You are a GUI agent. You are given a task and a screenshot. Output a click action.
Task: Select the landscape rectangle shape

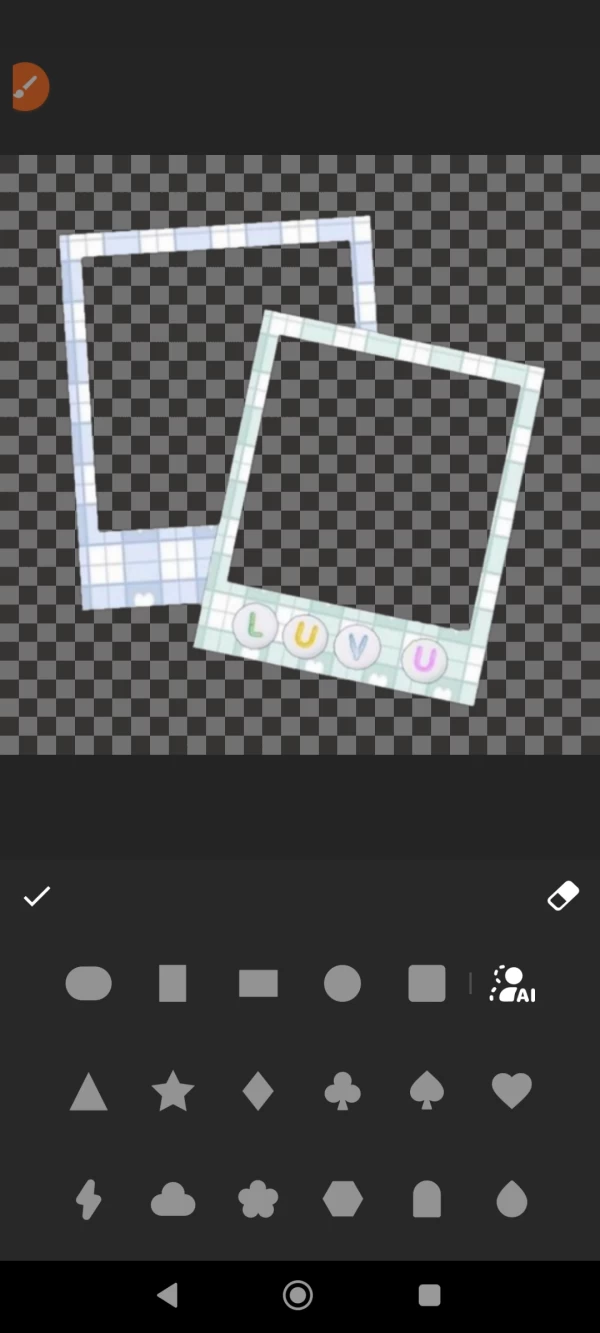(258, 984)
